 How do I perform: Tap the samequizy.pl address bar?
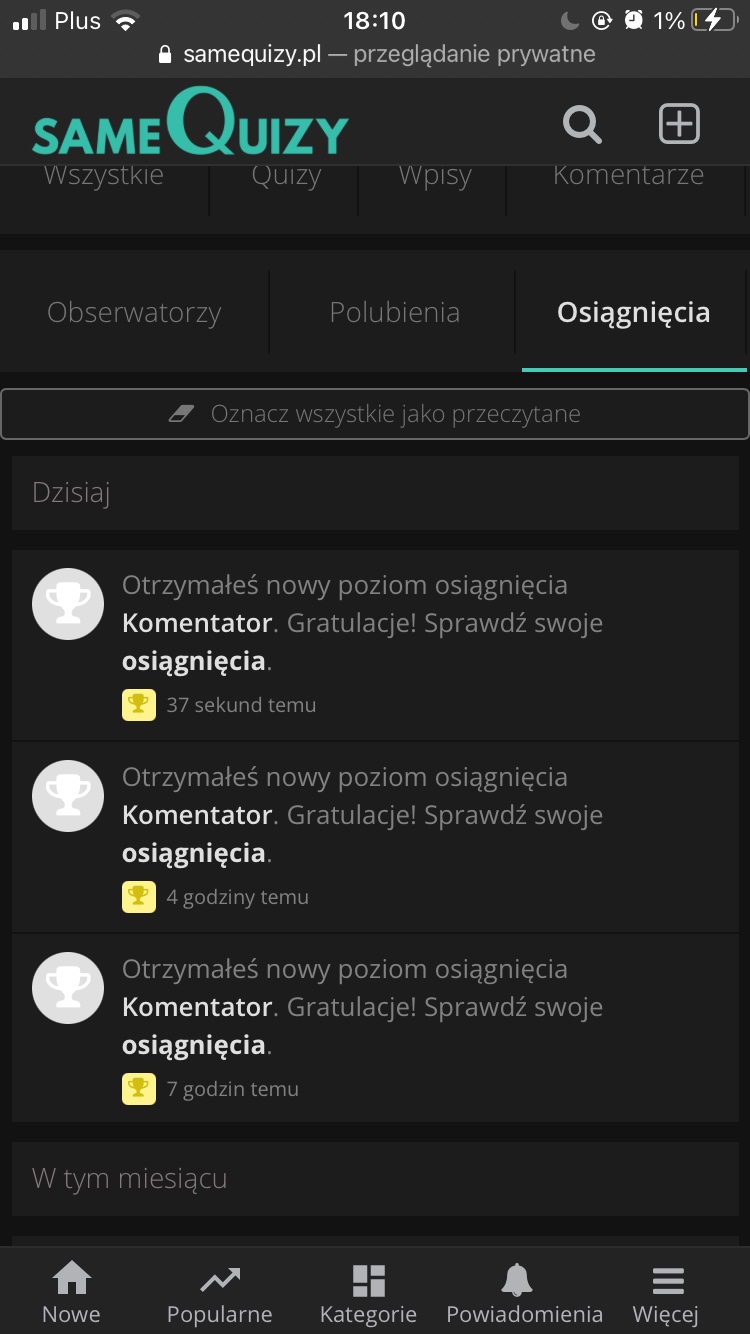pyautogui.click(x=375, y=54)
